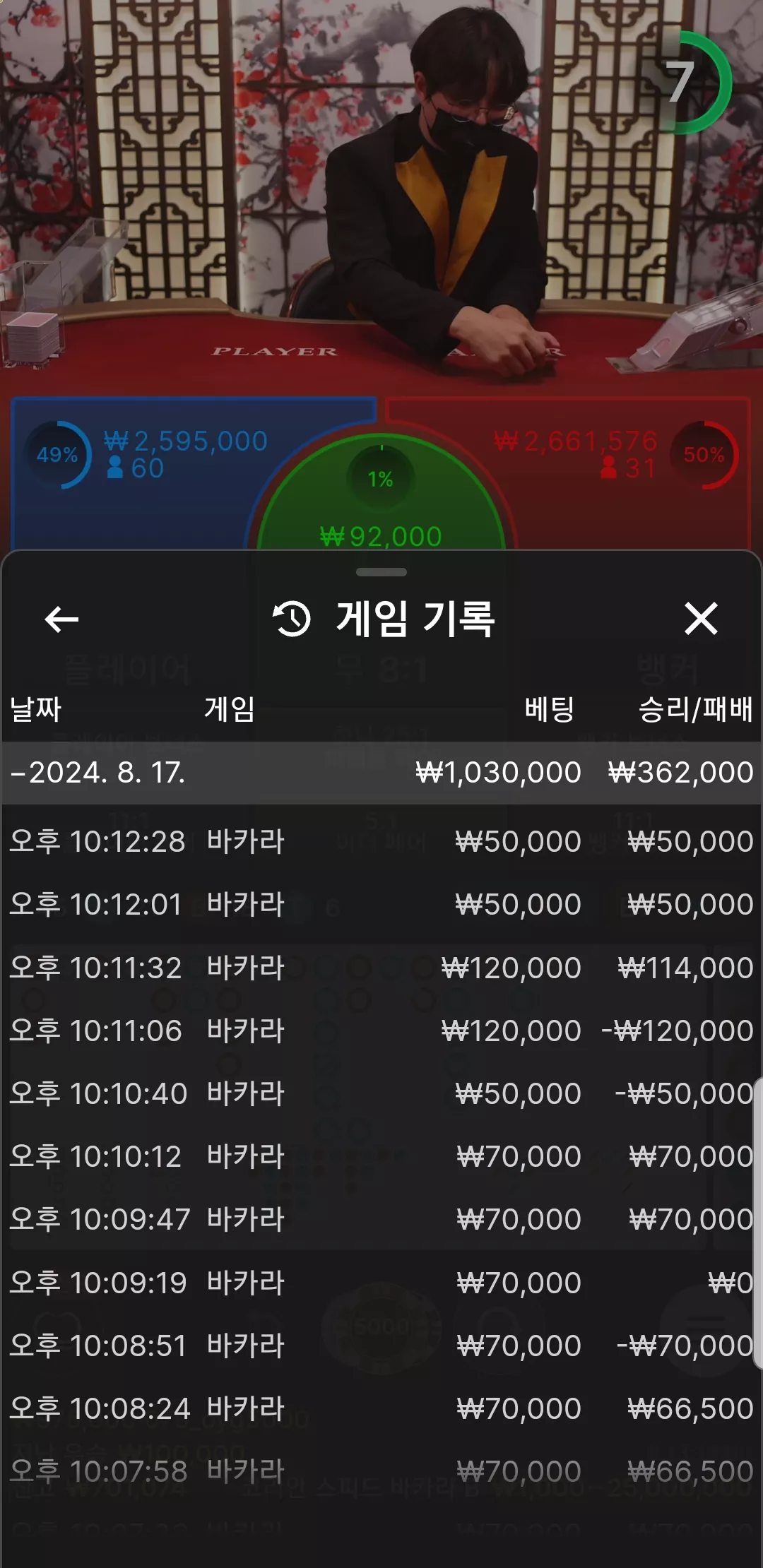
Task: Open the 오후 10:10:12 바카라 record
Action: point(381,1156)
